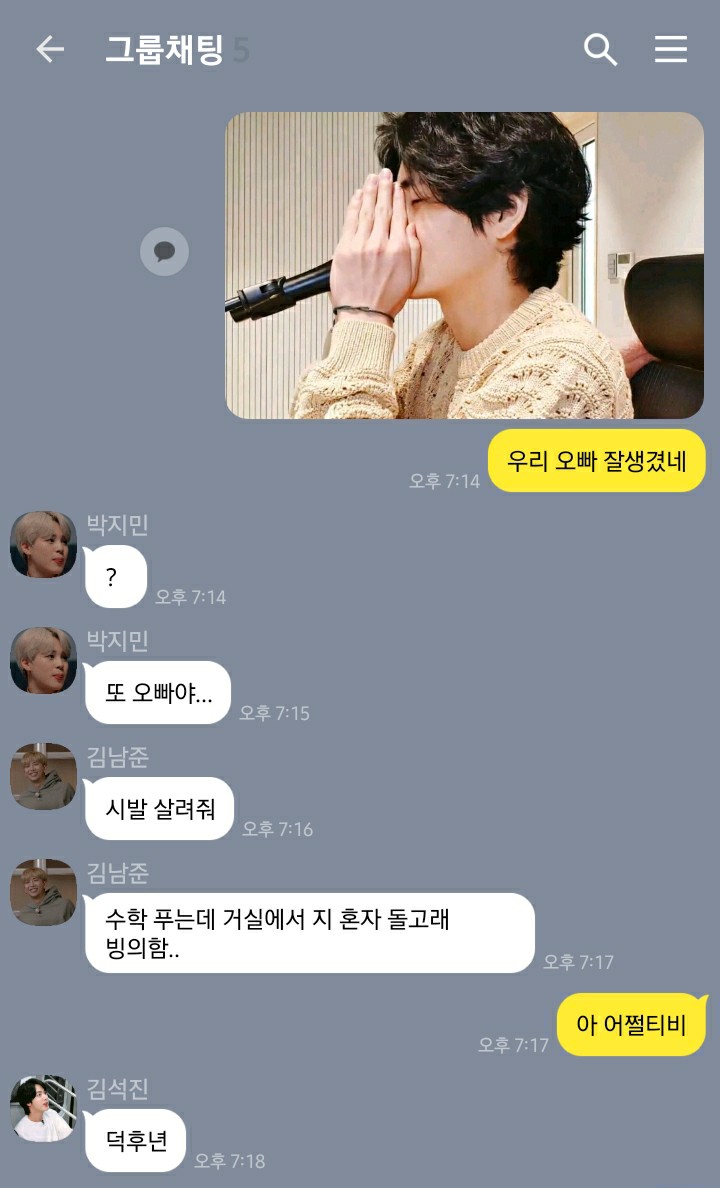720x1188 pixels.
Task: Open the second 박지민 profile photo
Action: tap(42, 659)
